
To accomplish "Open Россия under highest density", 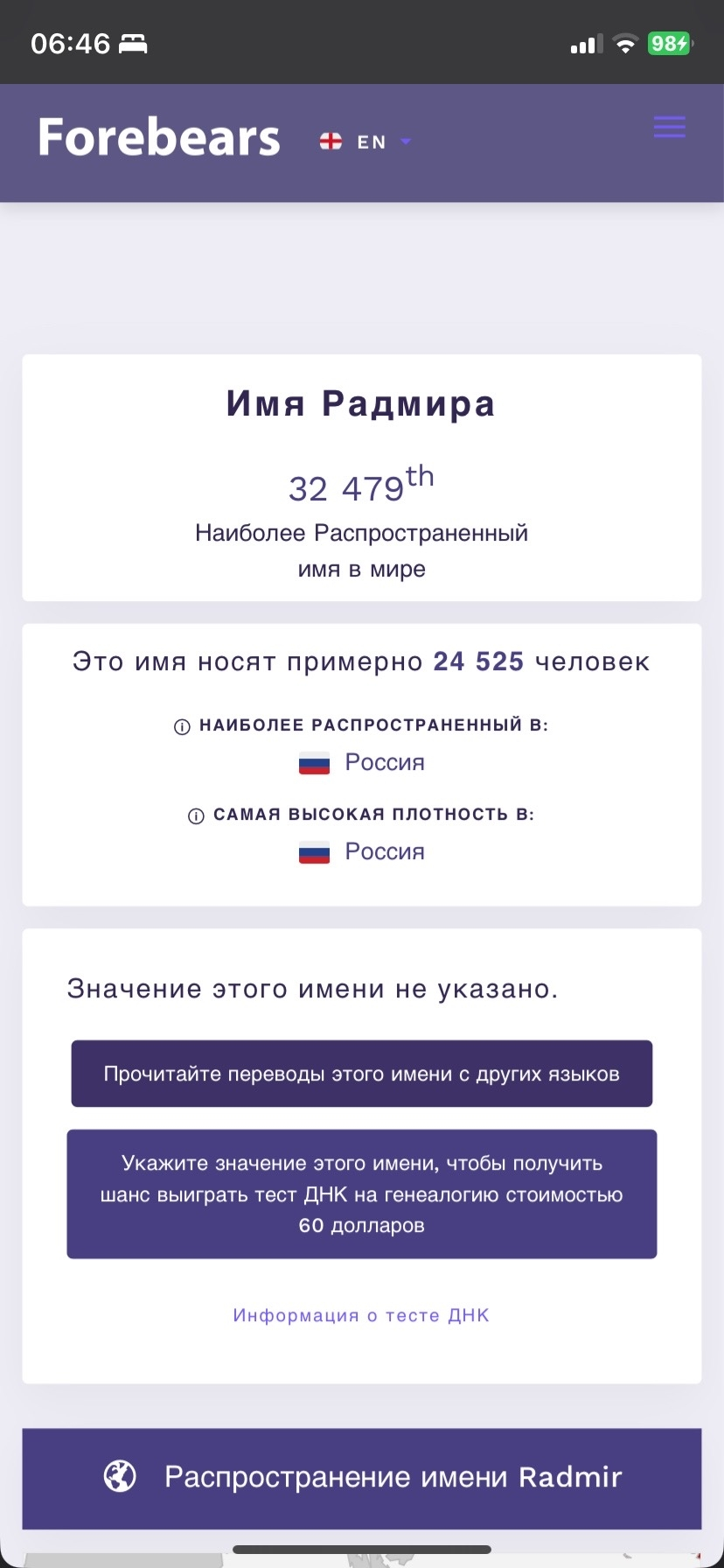I will [x=383, y=851].
